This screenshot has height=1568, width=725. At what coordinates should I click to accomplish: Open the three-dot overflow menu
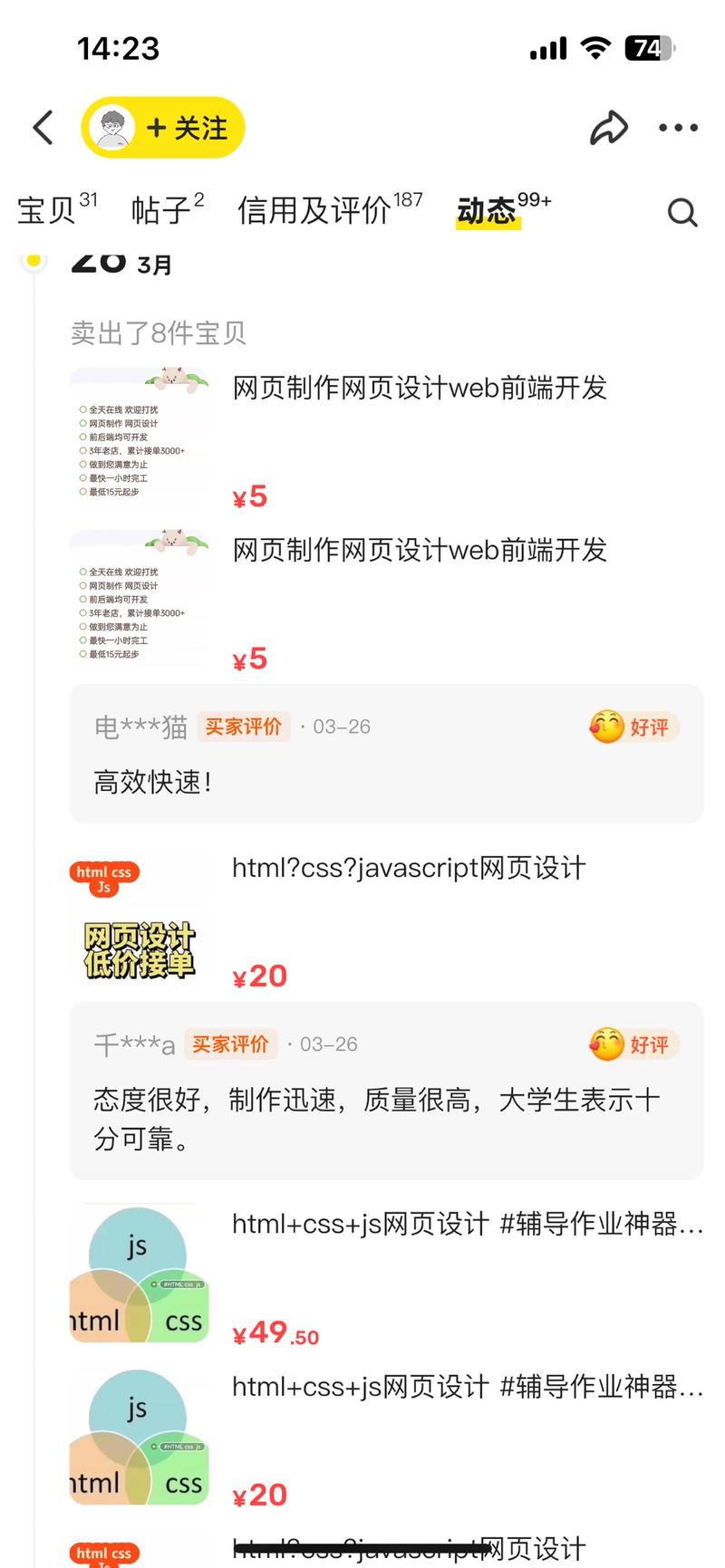coord(678,128)
